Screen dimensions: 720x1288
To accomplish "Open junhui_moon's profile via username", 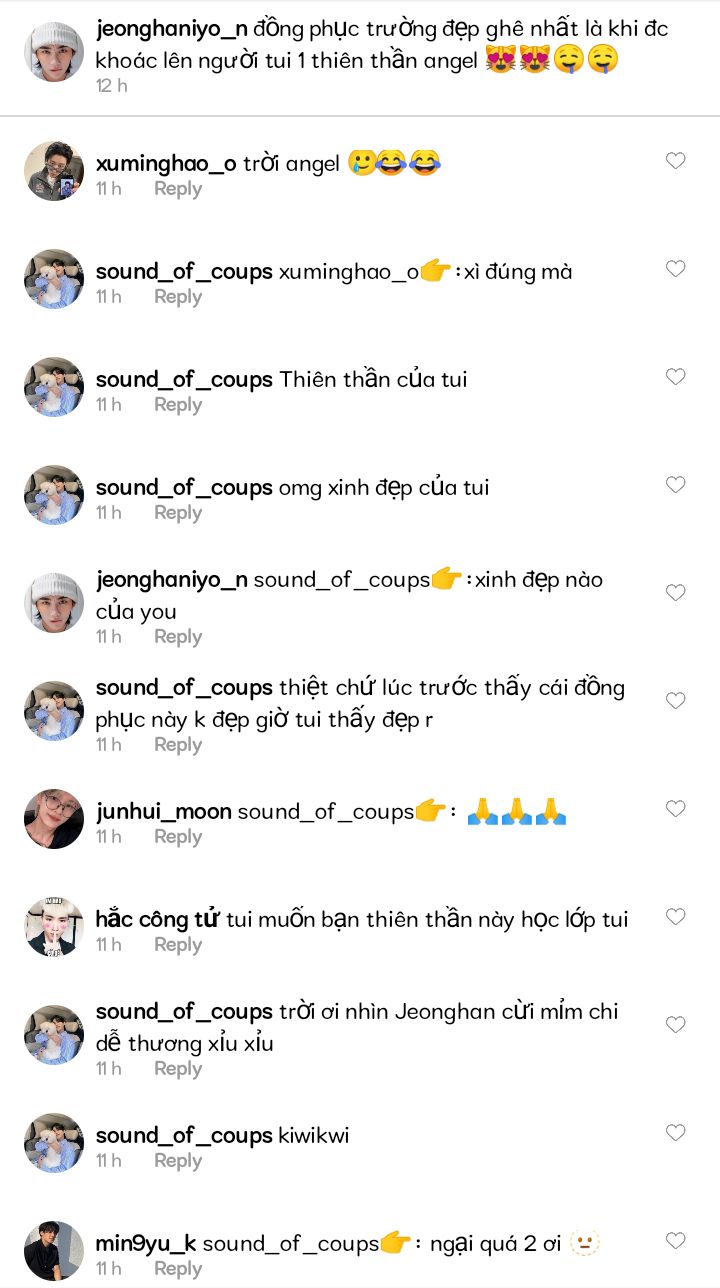I will point(163,812).
